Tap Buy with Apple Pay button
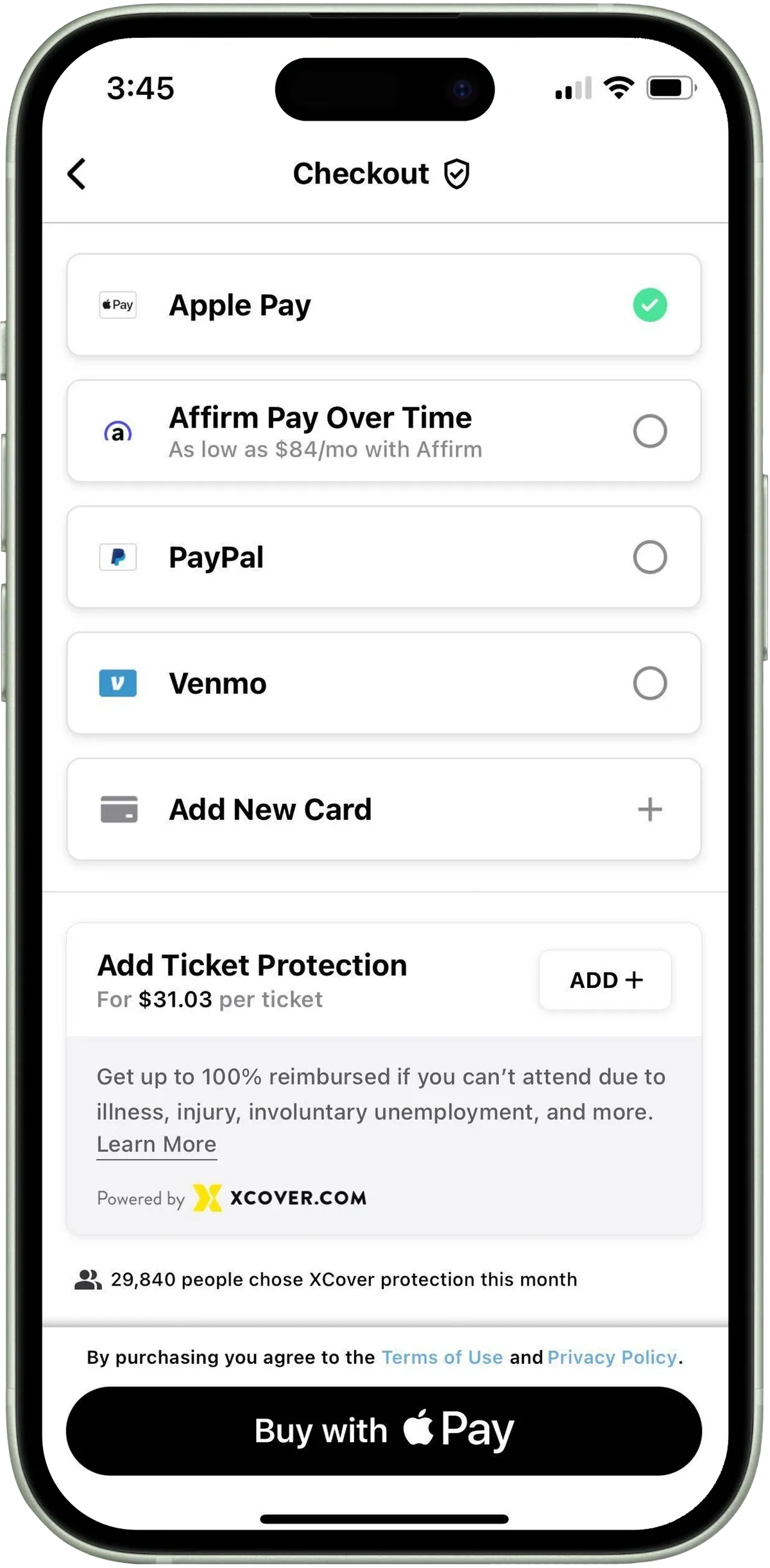The image size is (770, 1568). (x=384, y=1431)
